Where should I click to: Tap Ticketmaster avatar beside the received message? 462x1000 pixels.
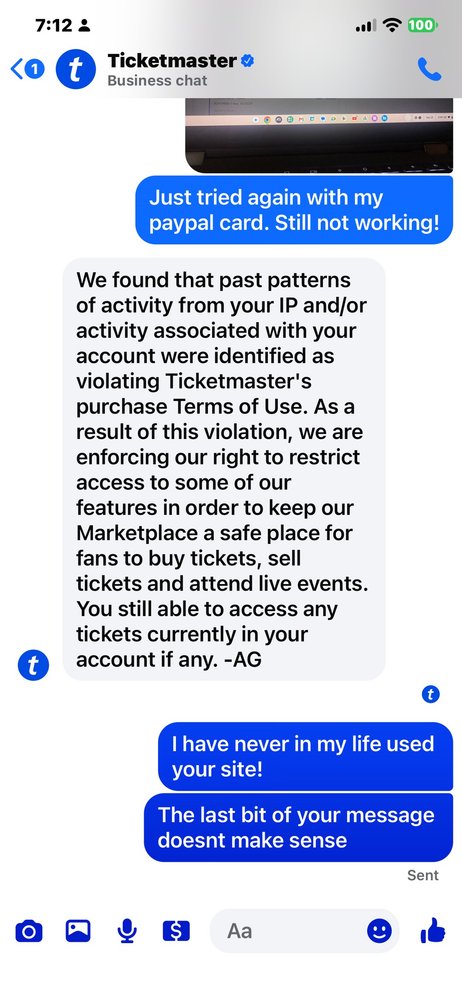[x=33, y=666]
